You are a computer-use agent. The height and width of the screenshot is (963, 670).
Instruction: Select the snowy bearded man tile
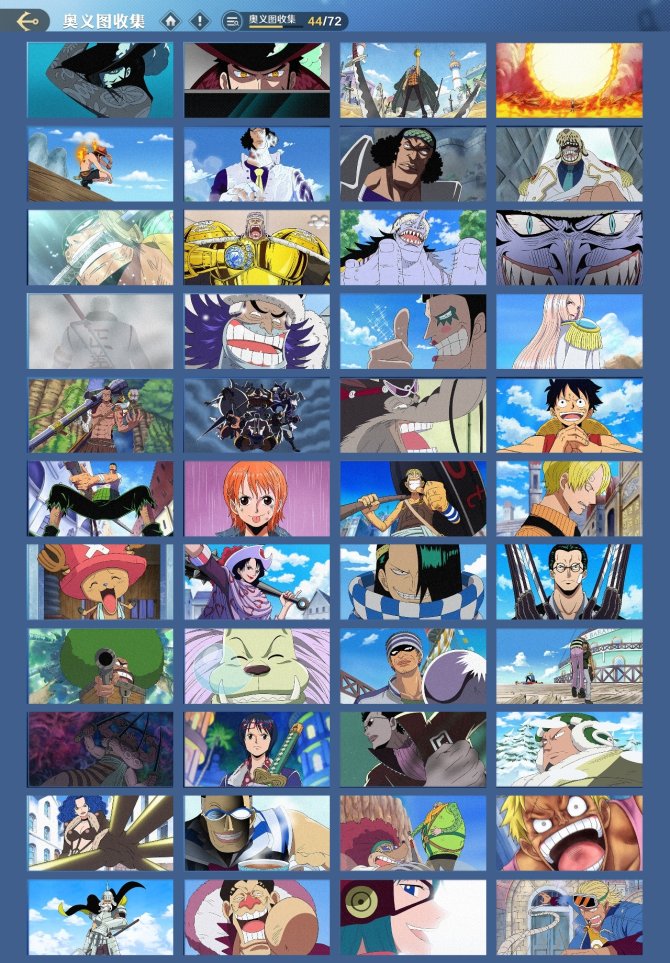click(x=569, y=749)
